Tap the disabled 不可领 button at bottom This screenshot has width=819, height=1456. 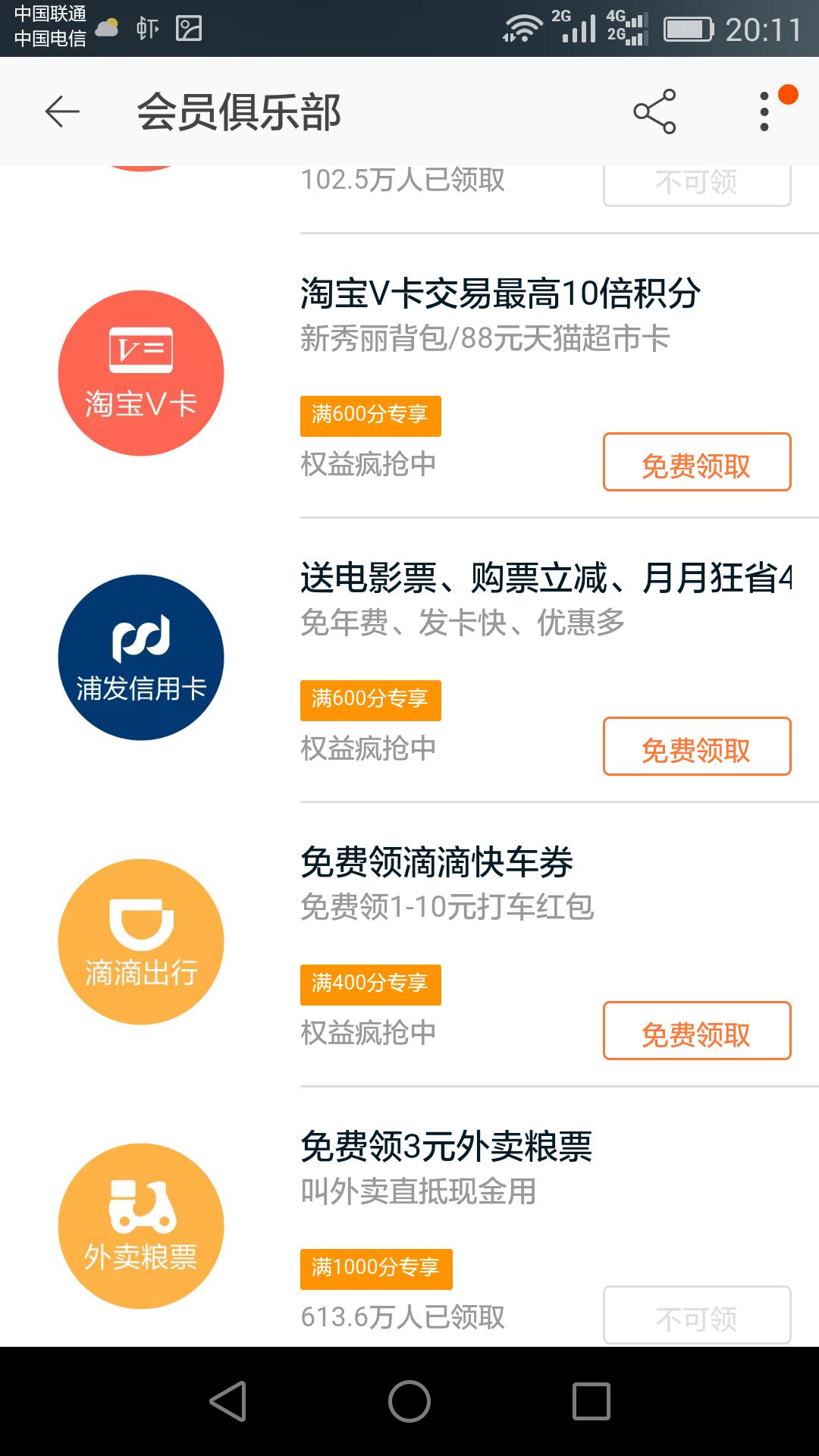coord(695,1316)
